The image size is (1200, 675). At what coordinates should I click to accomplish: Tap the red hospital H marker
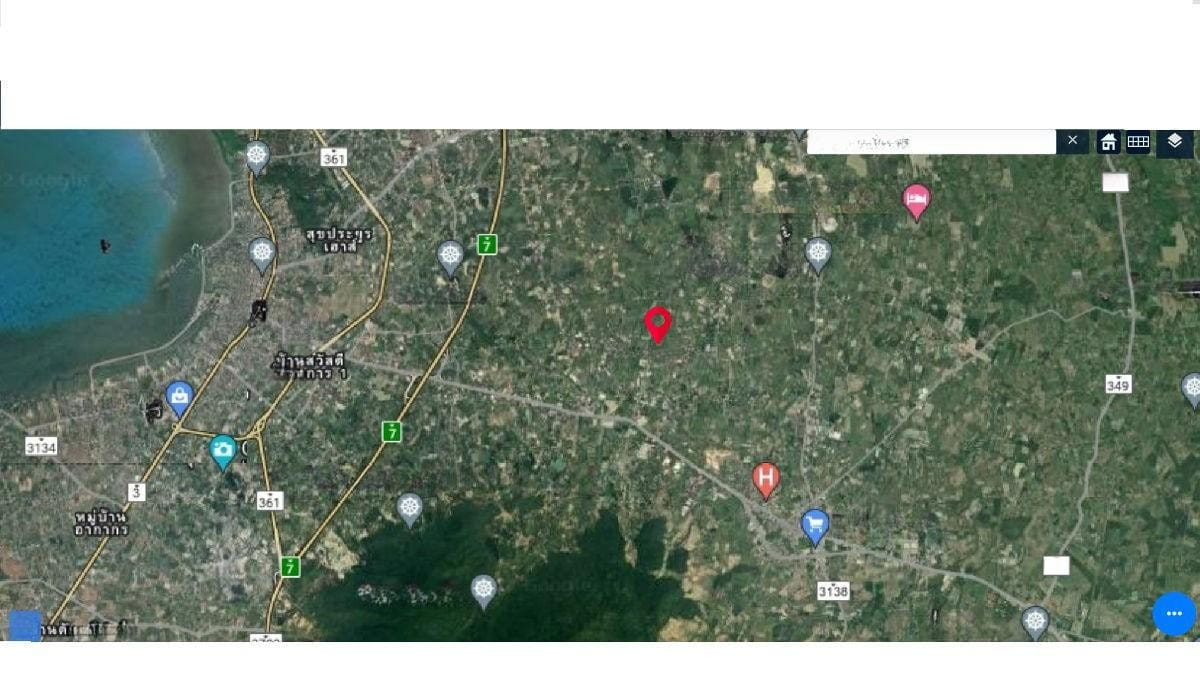[766, 478]
